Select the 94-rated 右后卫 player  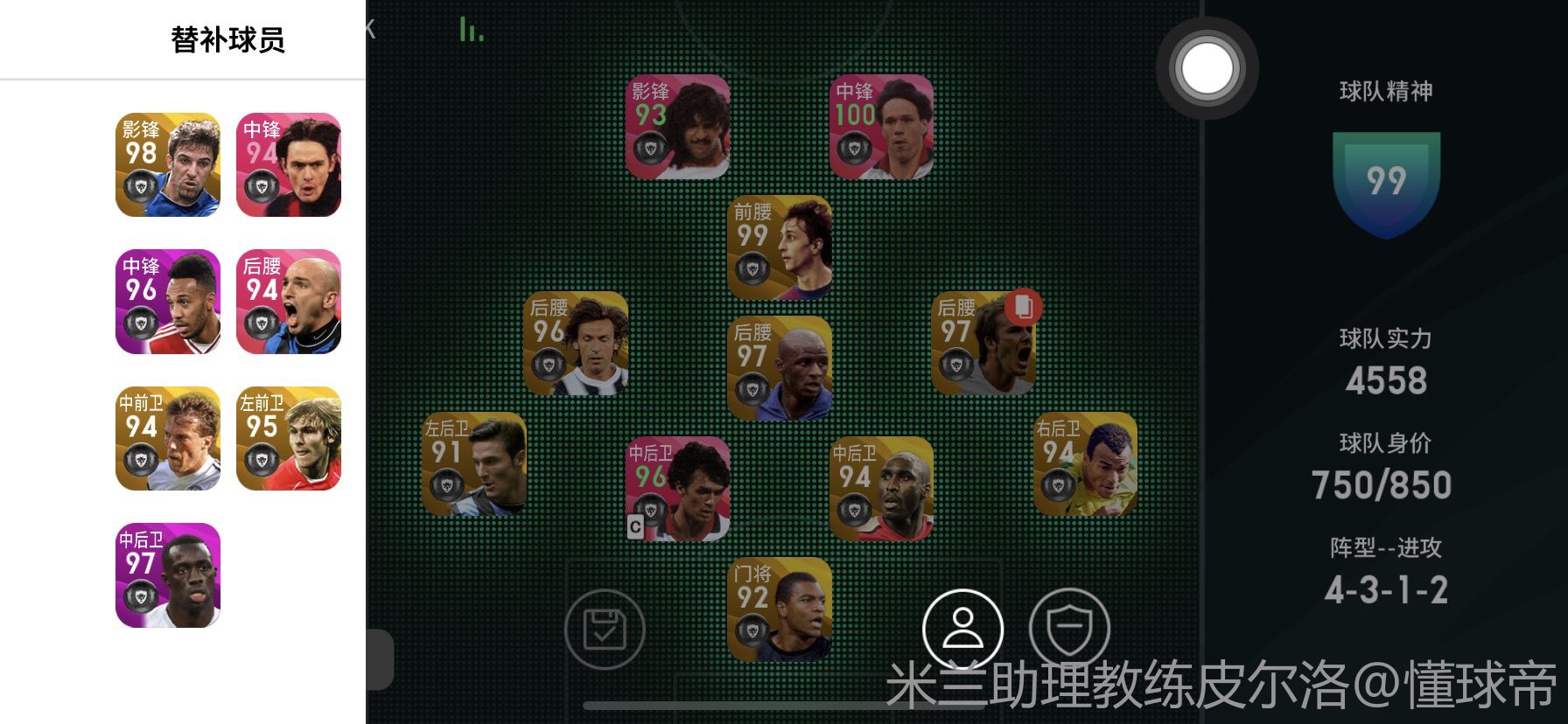pyautogui.click(x=1085, y=464)
